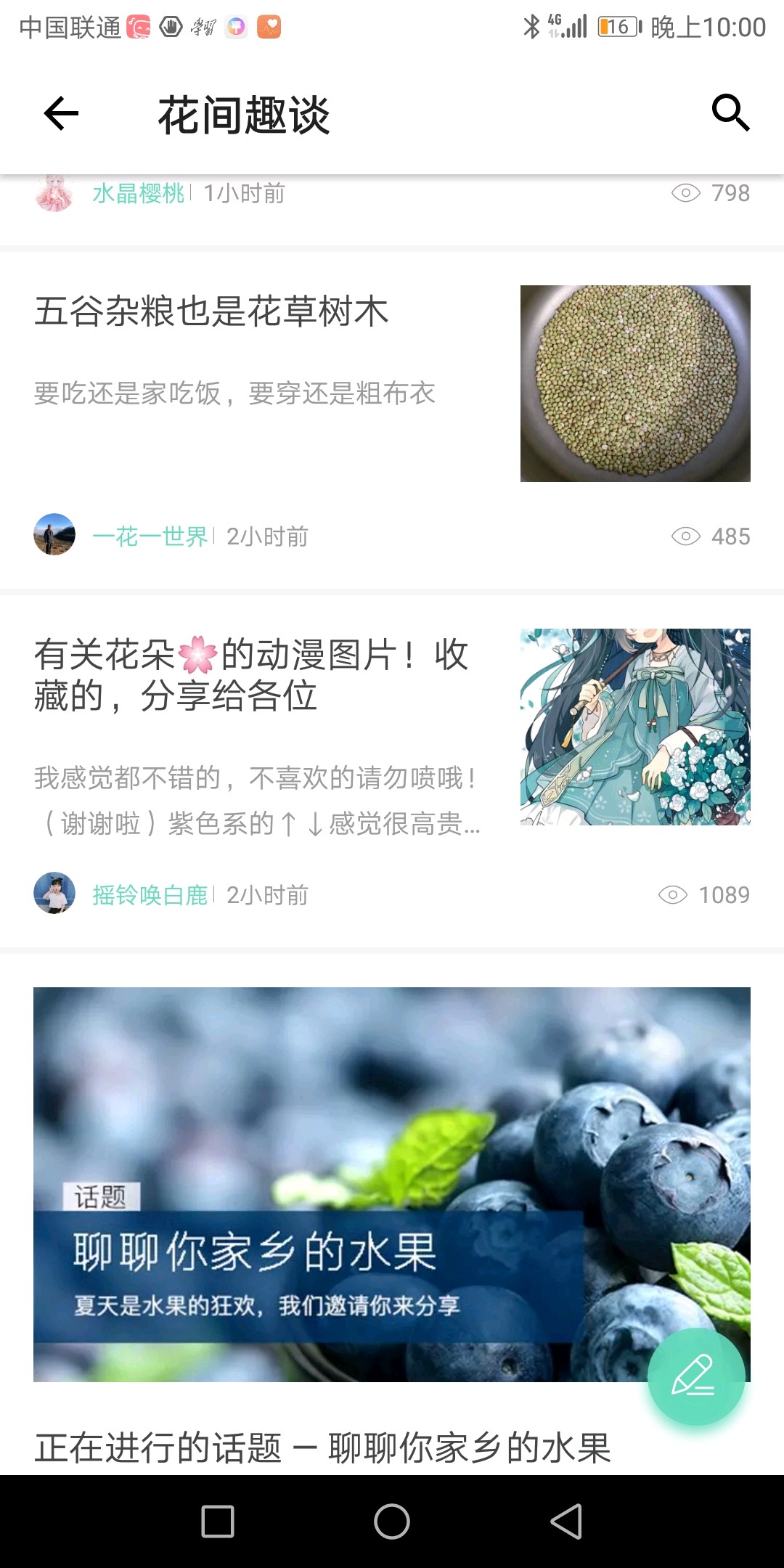Visit author 摇铃唤白鹿's profile
Image resolution: width=784 pixels, height=1568 pixels.
point(150,895)
